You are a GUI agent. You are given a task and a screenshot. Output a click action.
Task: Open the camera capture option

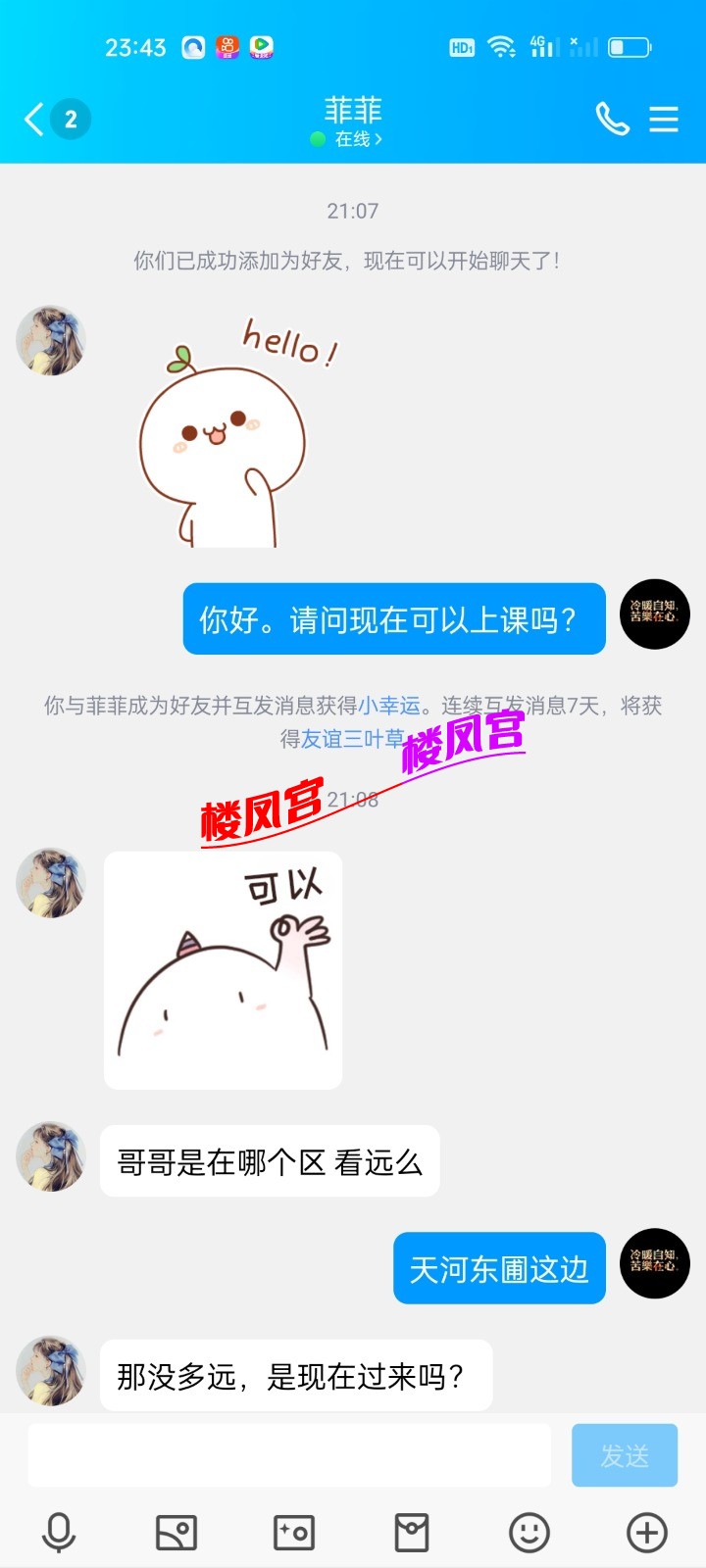[x=294, y=1533]
